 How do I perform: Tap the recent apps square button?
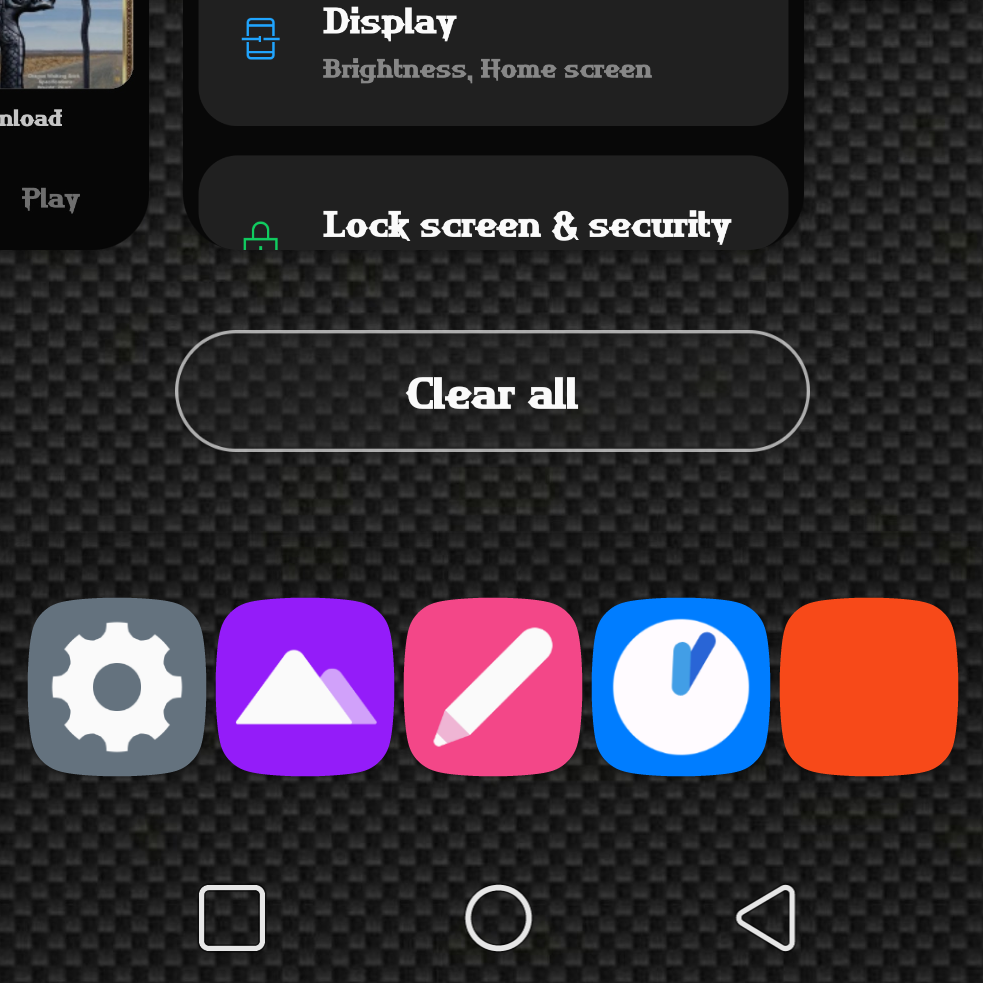pyautogui.click(x=232, y=917)
